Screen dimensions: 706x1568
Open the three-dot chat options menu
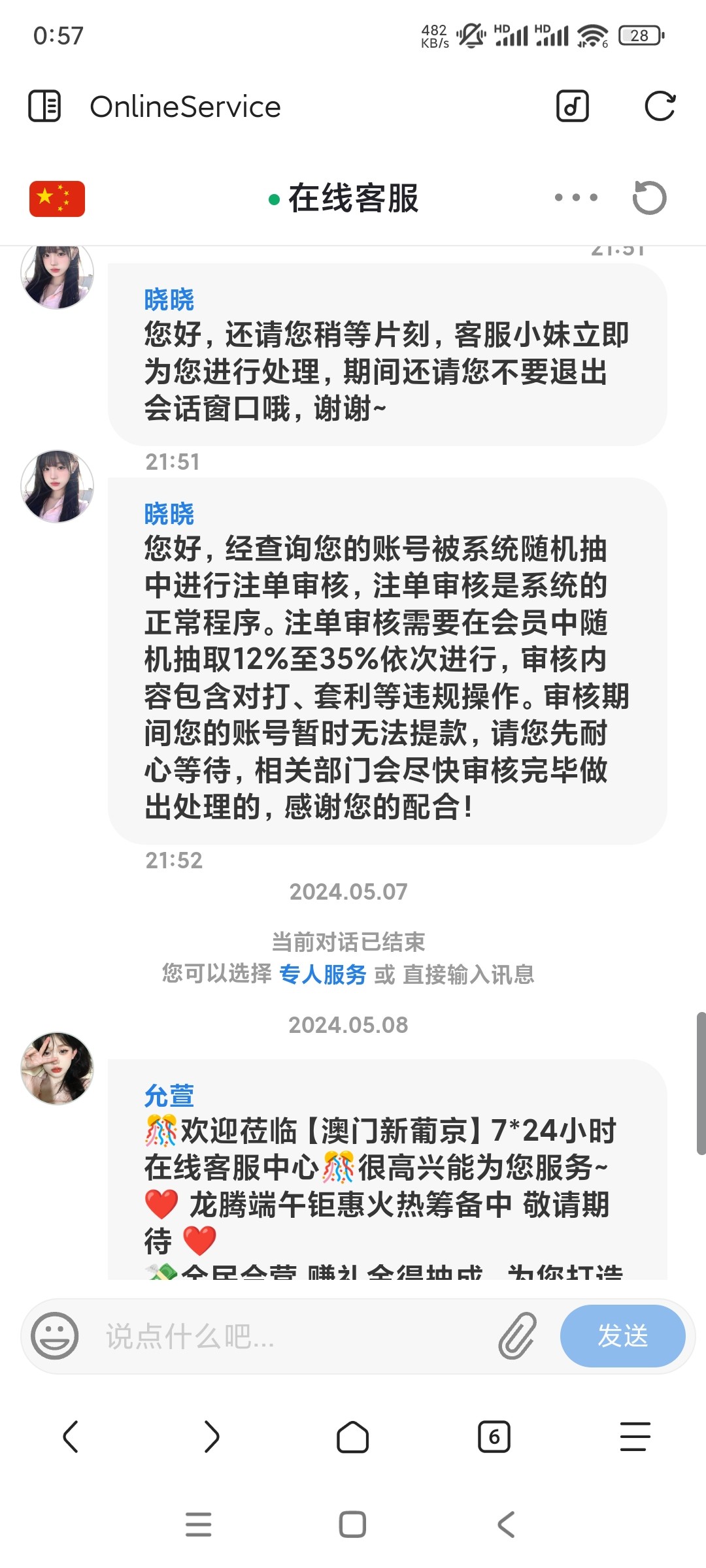575,197
